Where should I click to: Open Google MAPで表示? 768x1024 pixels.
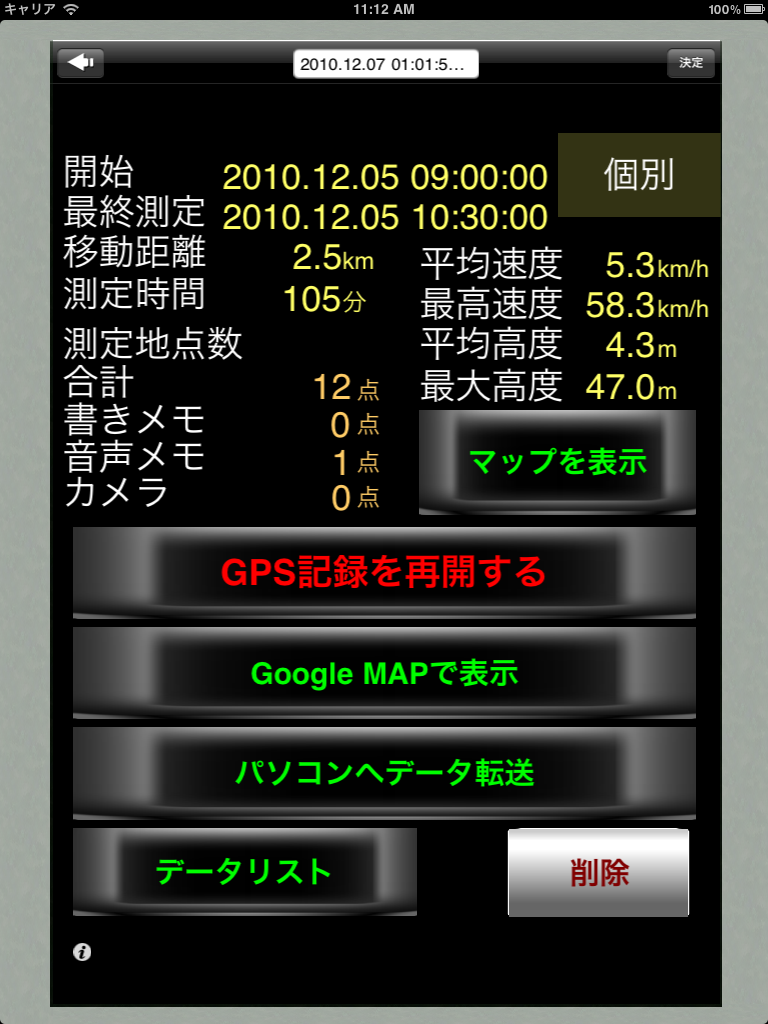point(384,673)
